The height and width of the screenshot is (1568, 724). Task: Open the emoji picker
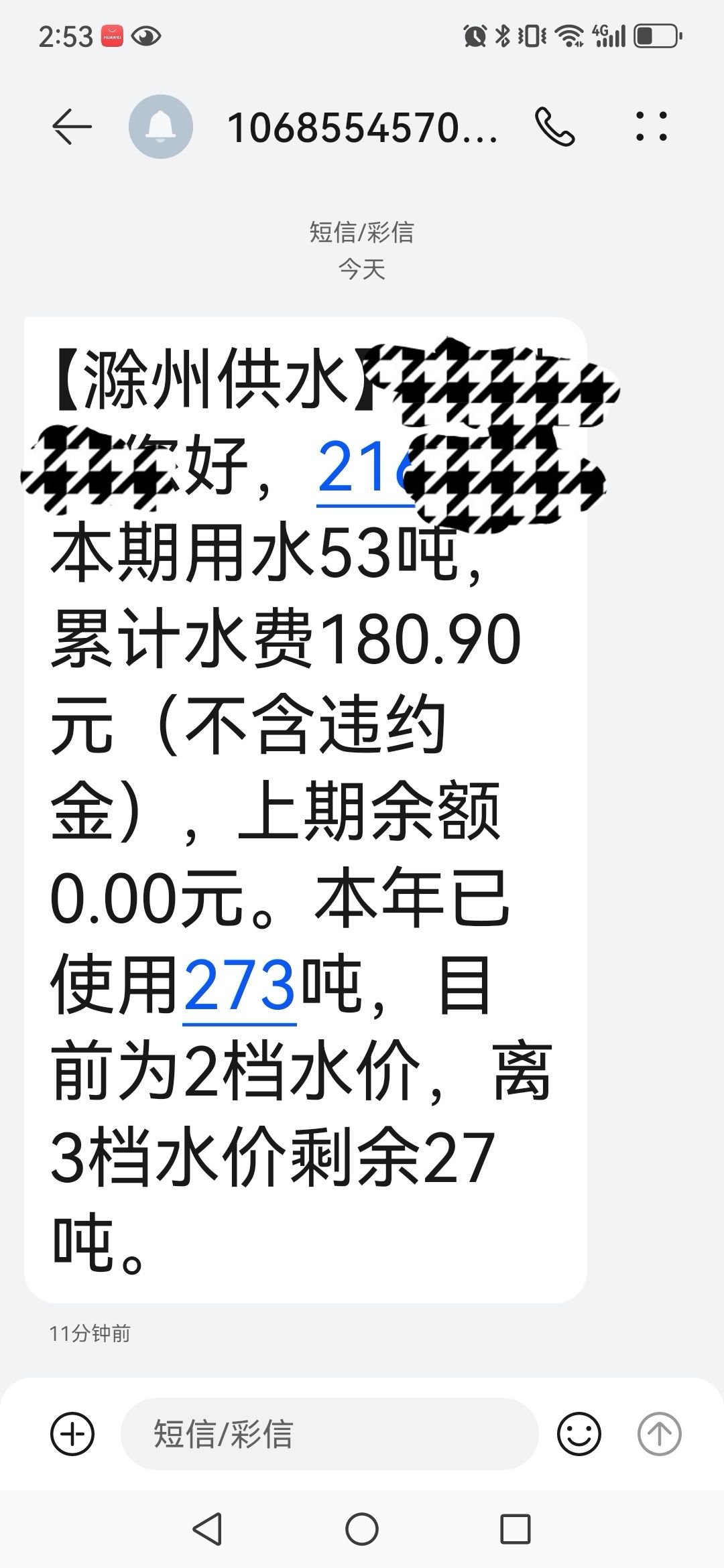point(579,1434)
